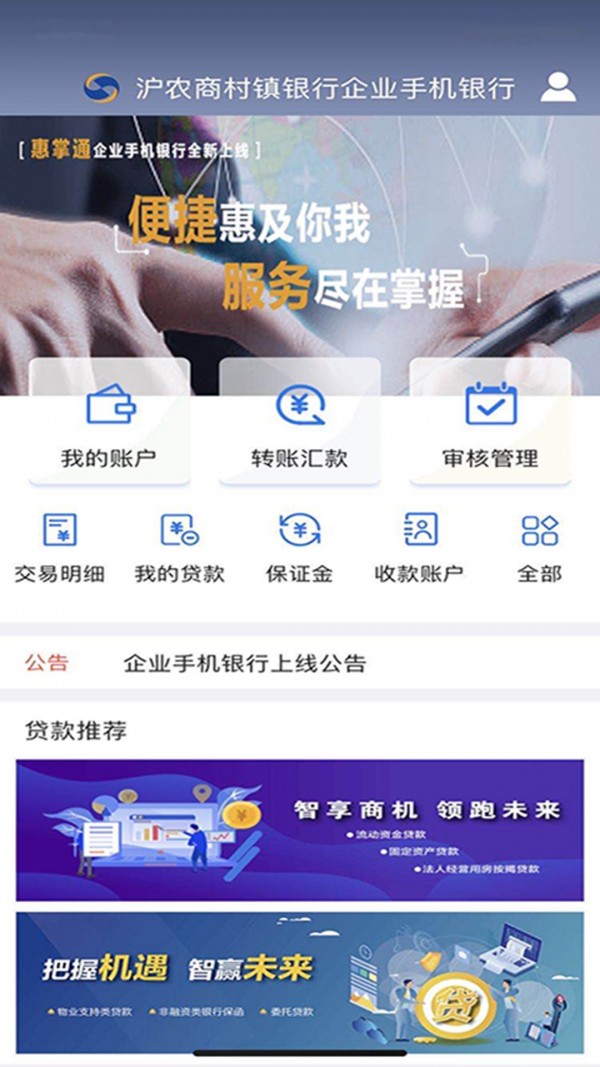600x1067 pixels.
Task: Open 收款账户 shortcut
Action: (x=419, y=547)
